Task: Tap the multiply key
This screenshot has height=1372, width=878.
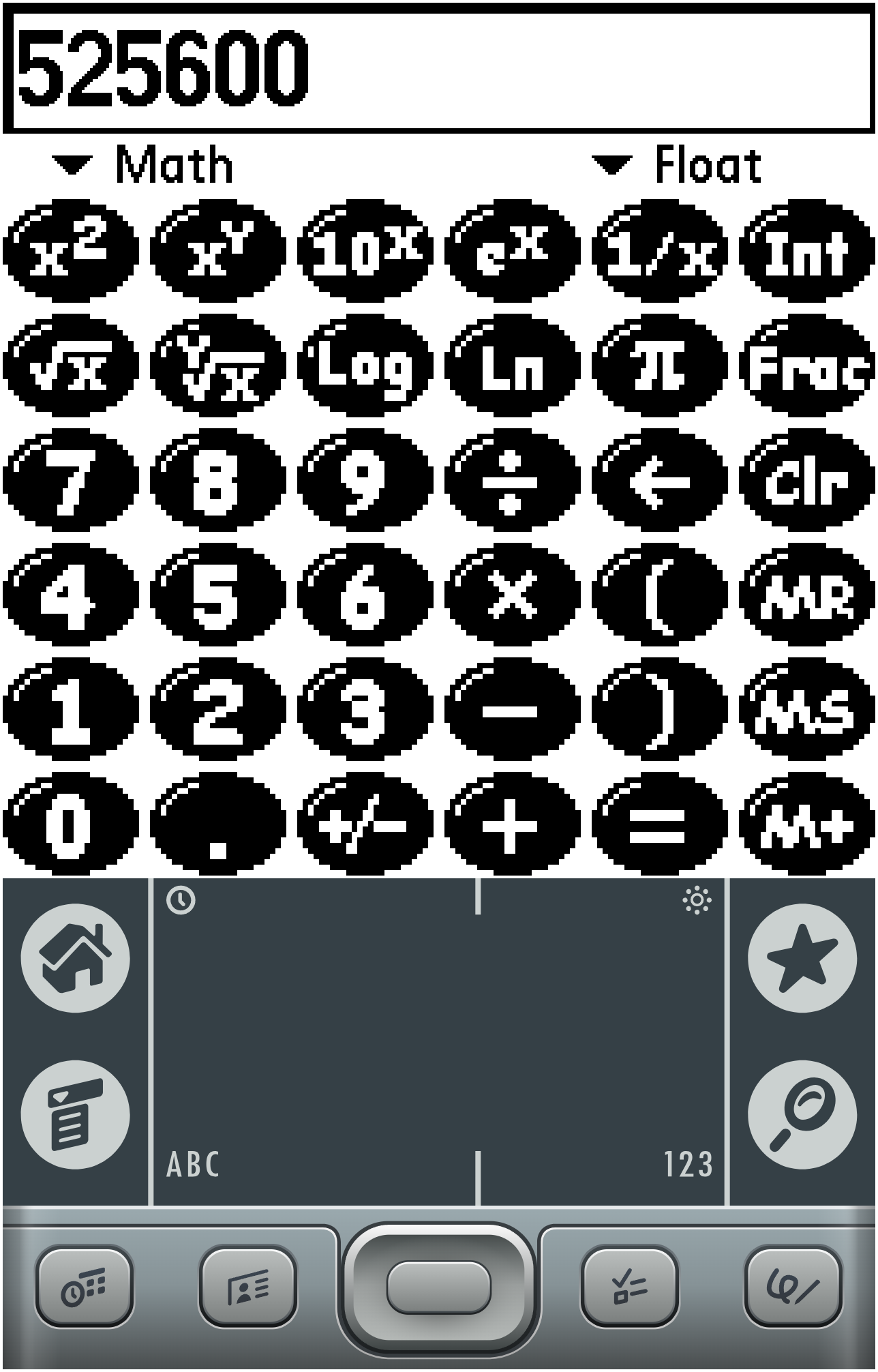Action: (511, 595)
